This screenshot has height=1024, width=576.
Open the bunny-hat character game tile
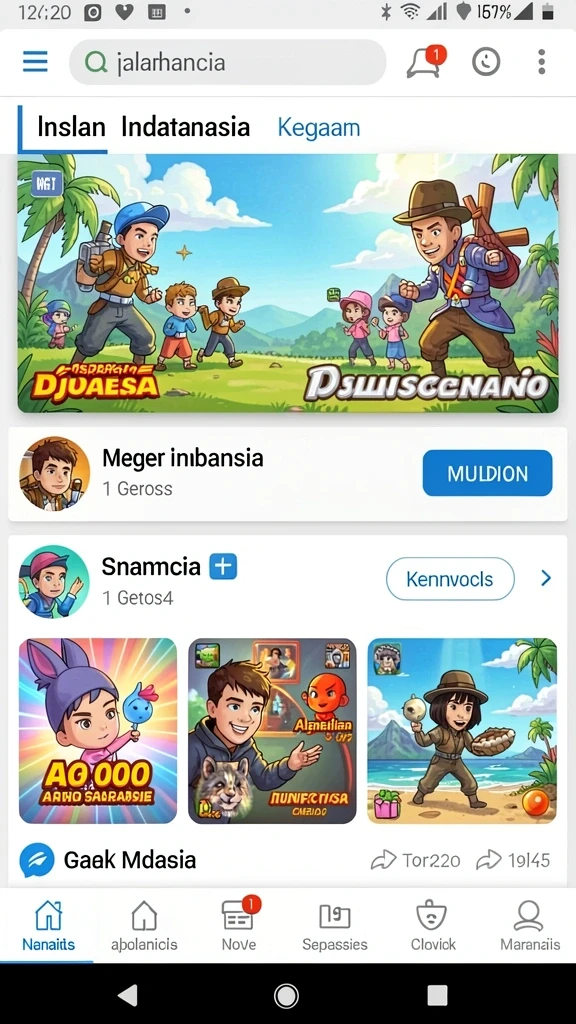(x=98, y=731)
